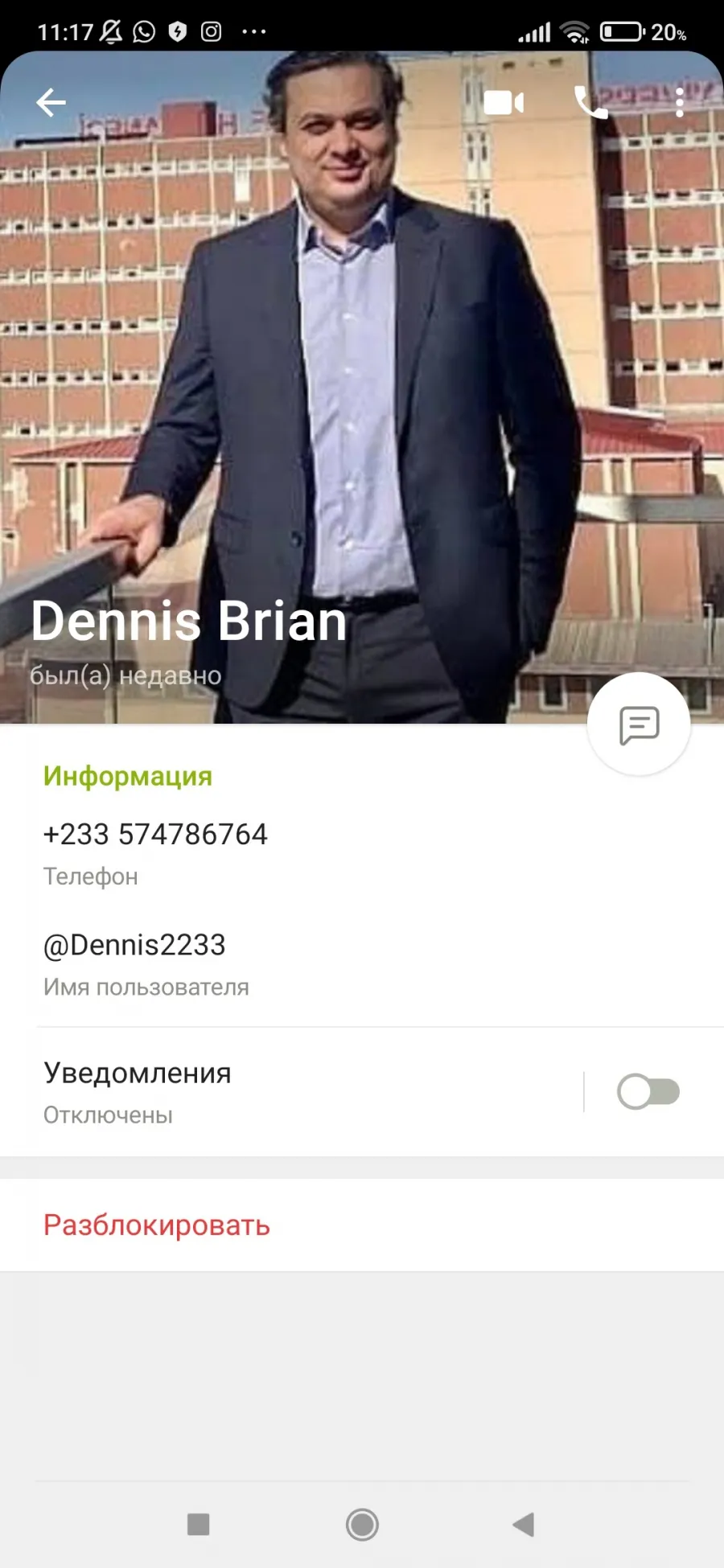The height and width of the screenshot is (1568, 724).
Task: Tap the phone number +233 574786764
Action: click(x=155, y=835)
